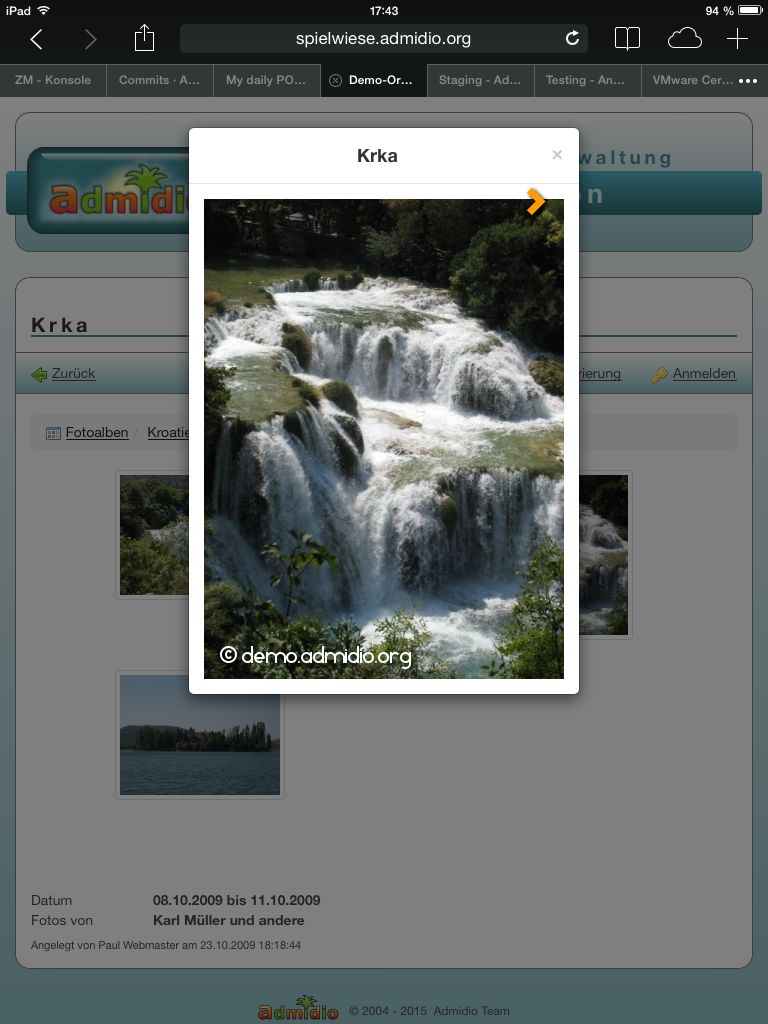Switch to the ZM - Konsole tab
768x1024 pixels.
[x=53, y=80]
